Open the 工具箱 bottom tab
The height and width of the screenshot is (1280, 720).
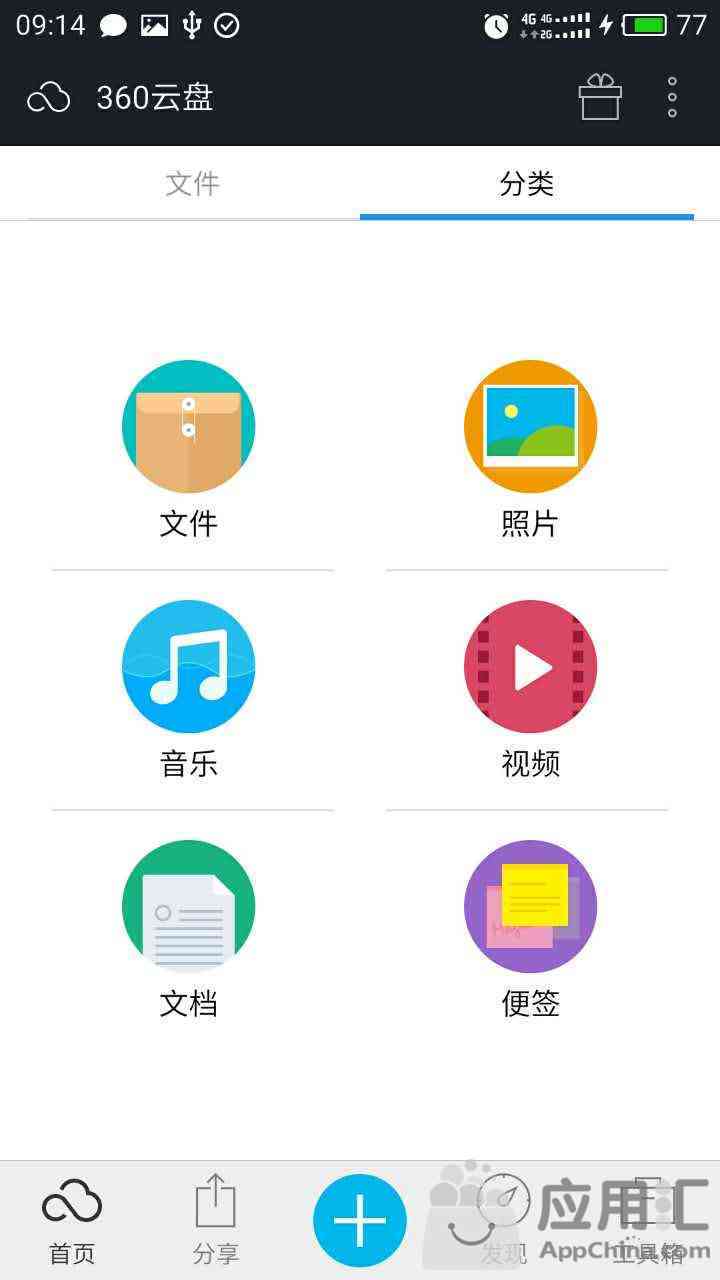click(x=648, y=1221)
